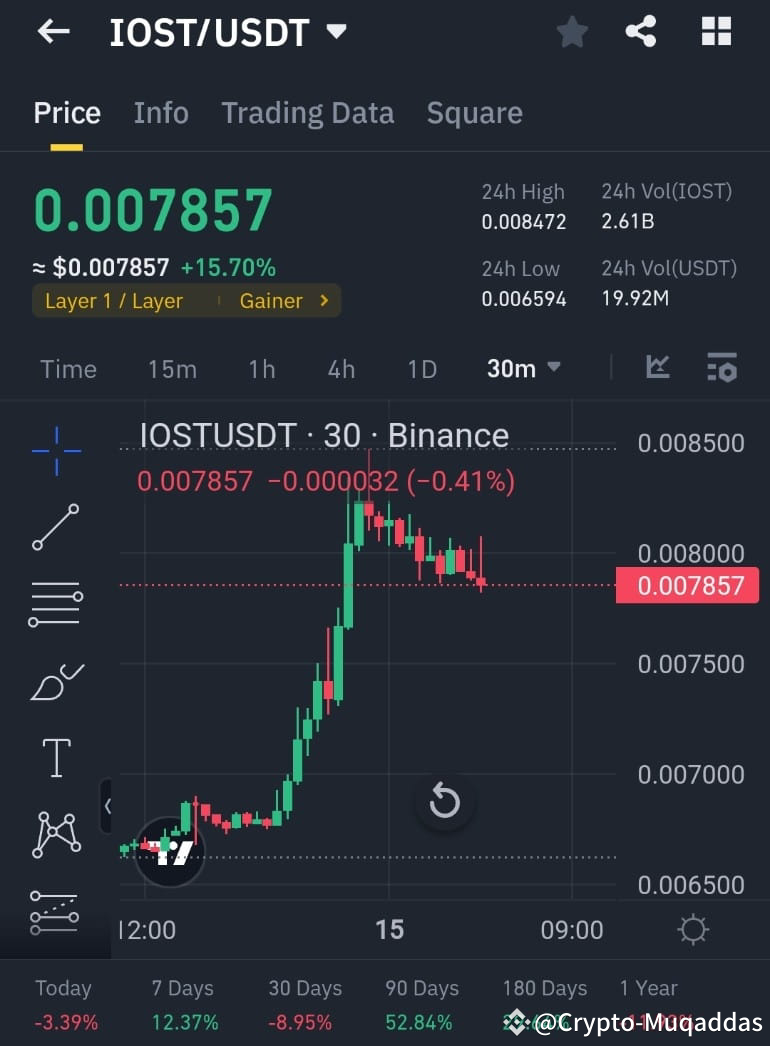Tap the share icon at top
The image size is (770, 1046).
pos(641,31)
